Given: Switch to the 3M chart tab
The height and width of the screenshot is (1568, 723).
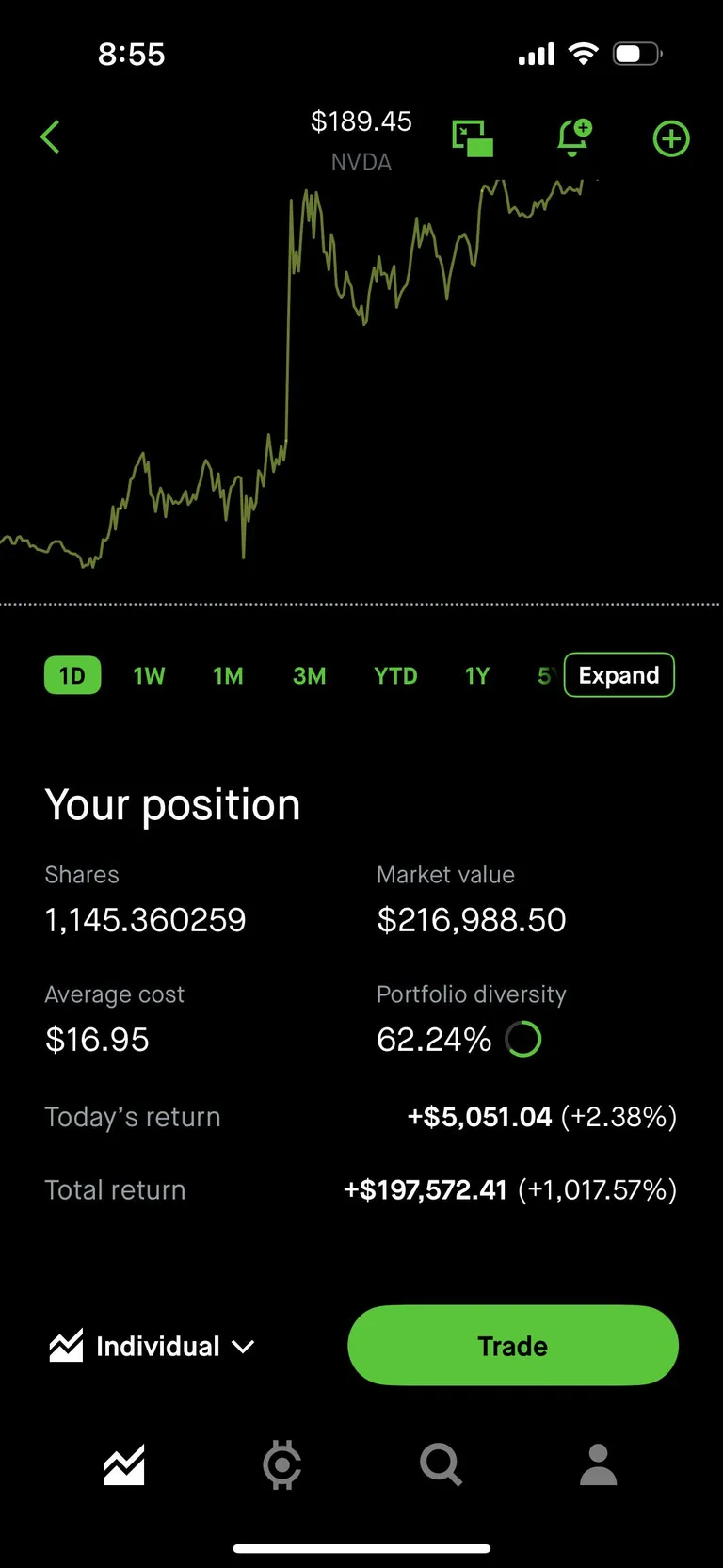Looking at the screenshot, I should tap(309, 675).
